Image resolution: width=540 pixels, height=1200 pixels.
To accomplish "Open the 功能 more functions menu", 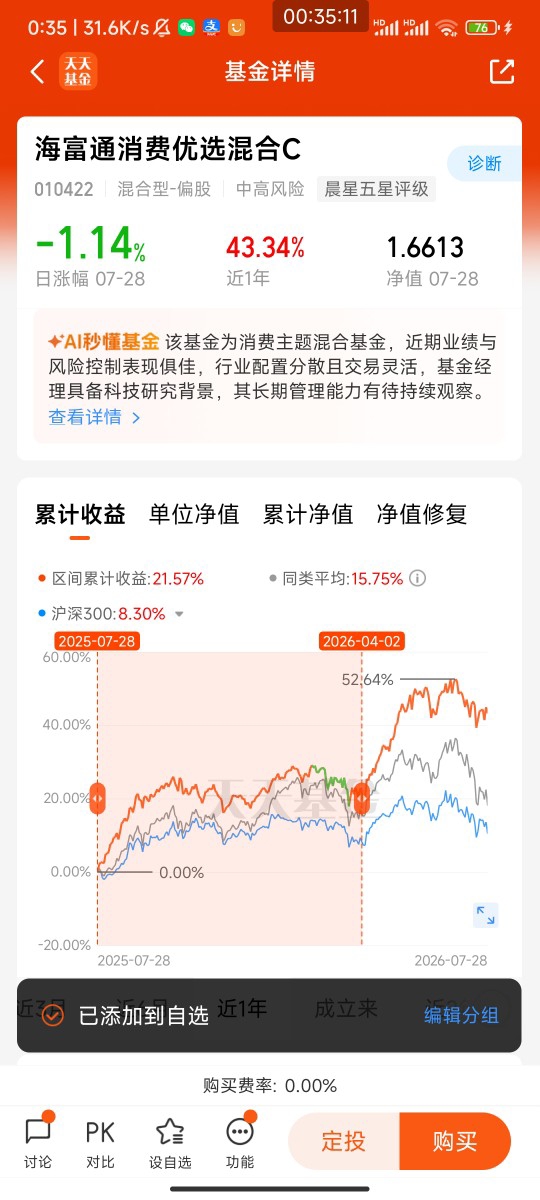I will point(240,1141).
